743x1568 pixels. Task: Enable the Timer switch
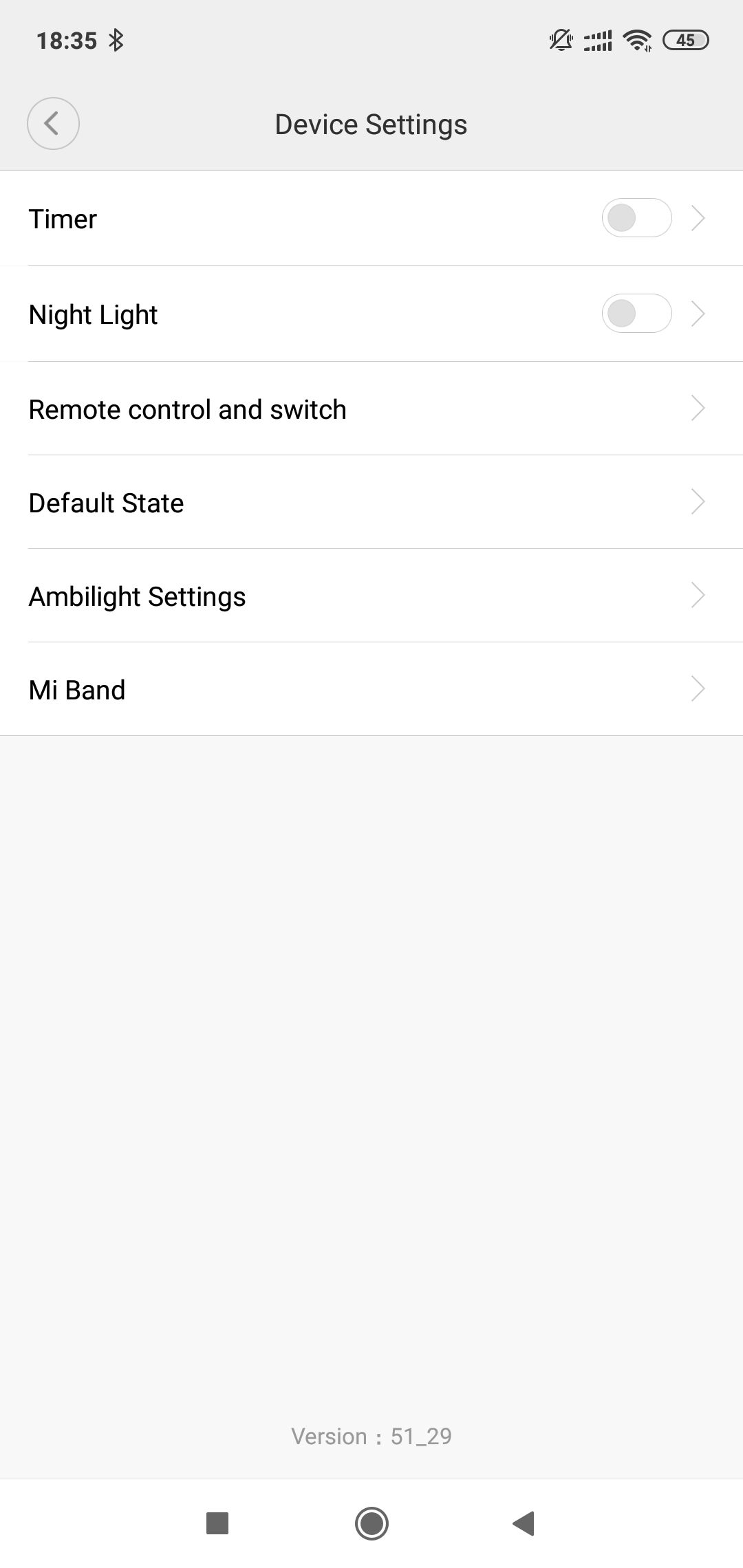[x=636, y=218]
